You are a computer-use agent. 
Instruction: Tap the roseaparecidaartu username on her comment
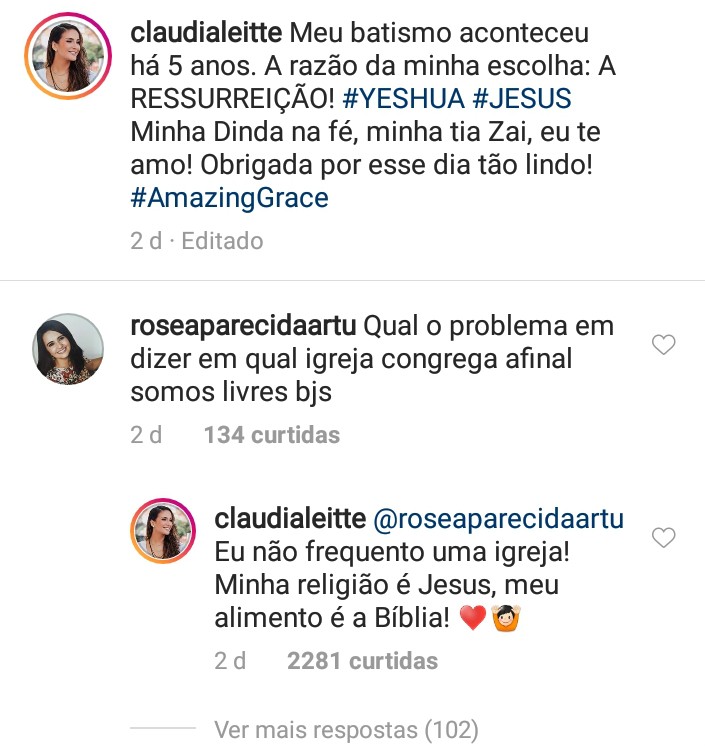[243, 326]
